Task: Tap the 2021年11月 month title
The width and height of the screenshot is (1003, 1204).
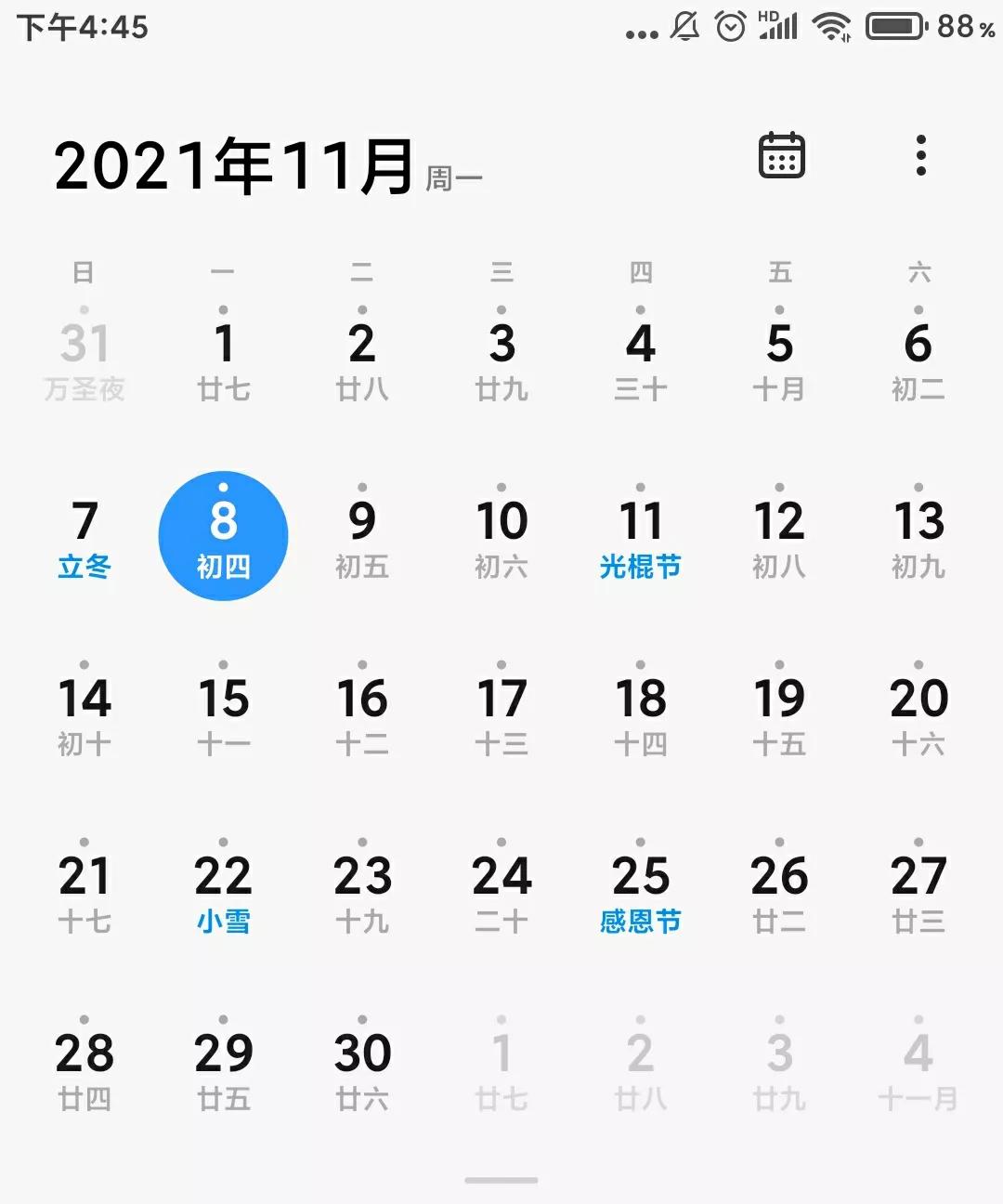Action: (x=234, y=166)
